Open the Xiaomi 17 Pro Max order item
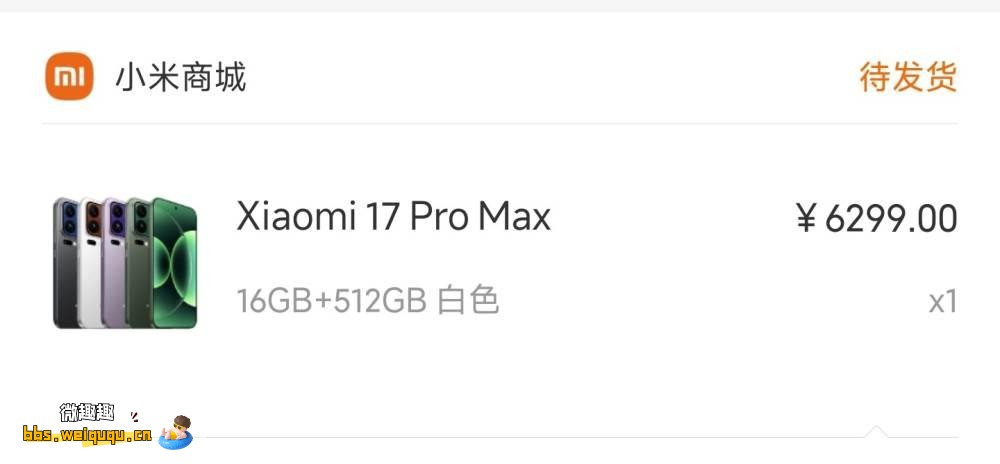The height and width of the screenshot is (464, 1000). pyautogui.click(x=393, y=217)
